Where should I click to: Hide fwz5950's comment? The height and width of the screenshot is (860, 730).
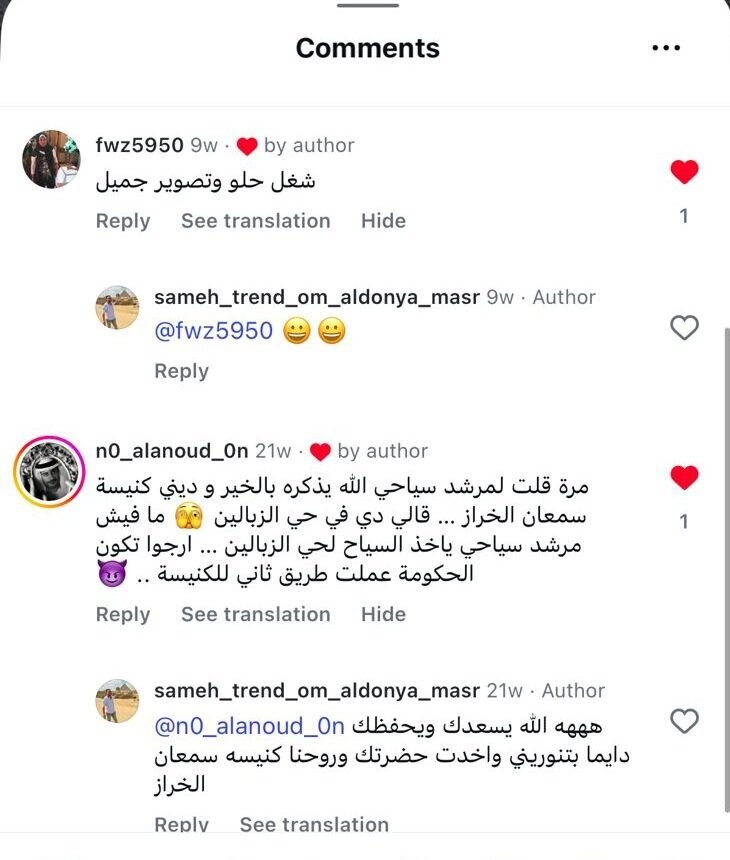[383, 221]
